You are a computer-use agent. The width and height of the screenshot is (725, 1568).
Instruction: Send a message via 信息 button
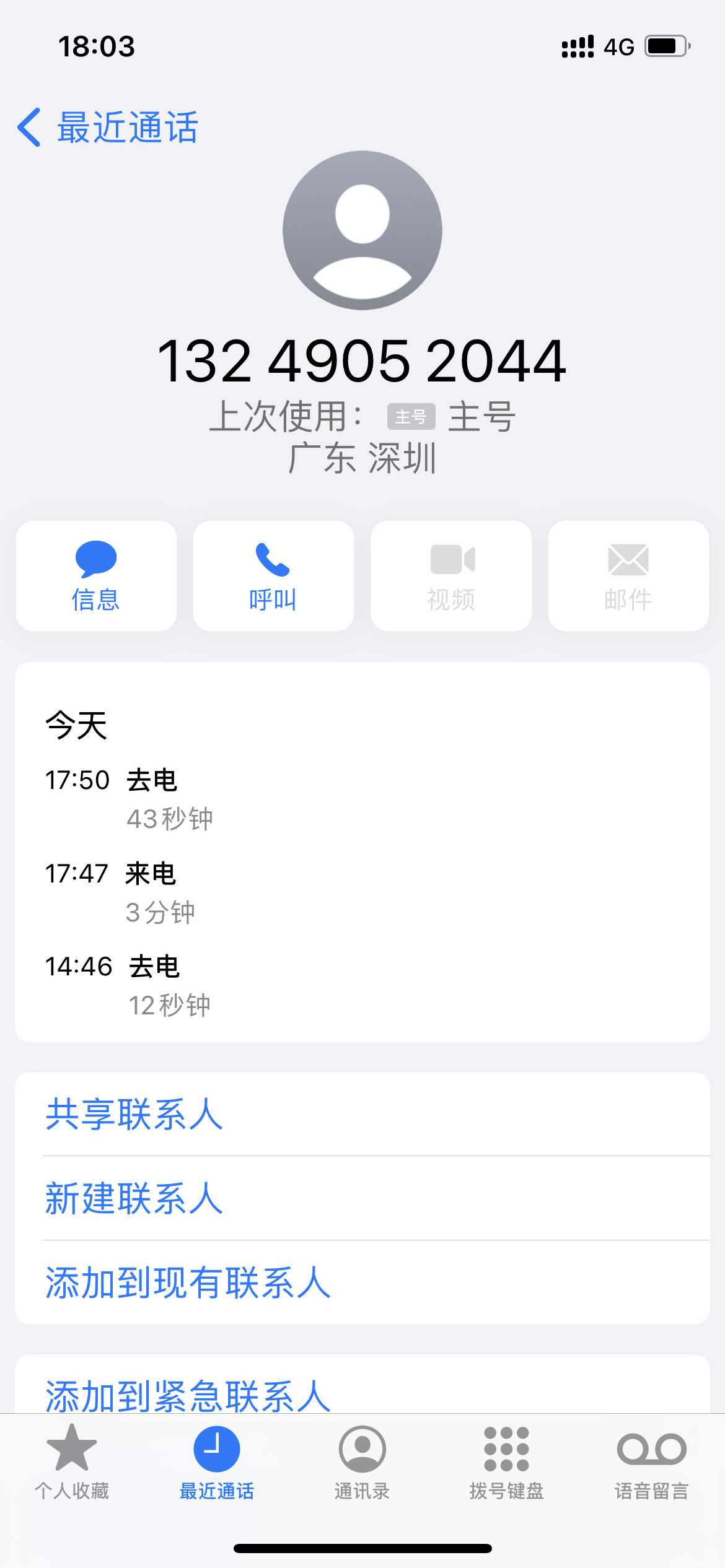[96, 576]
